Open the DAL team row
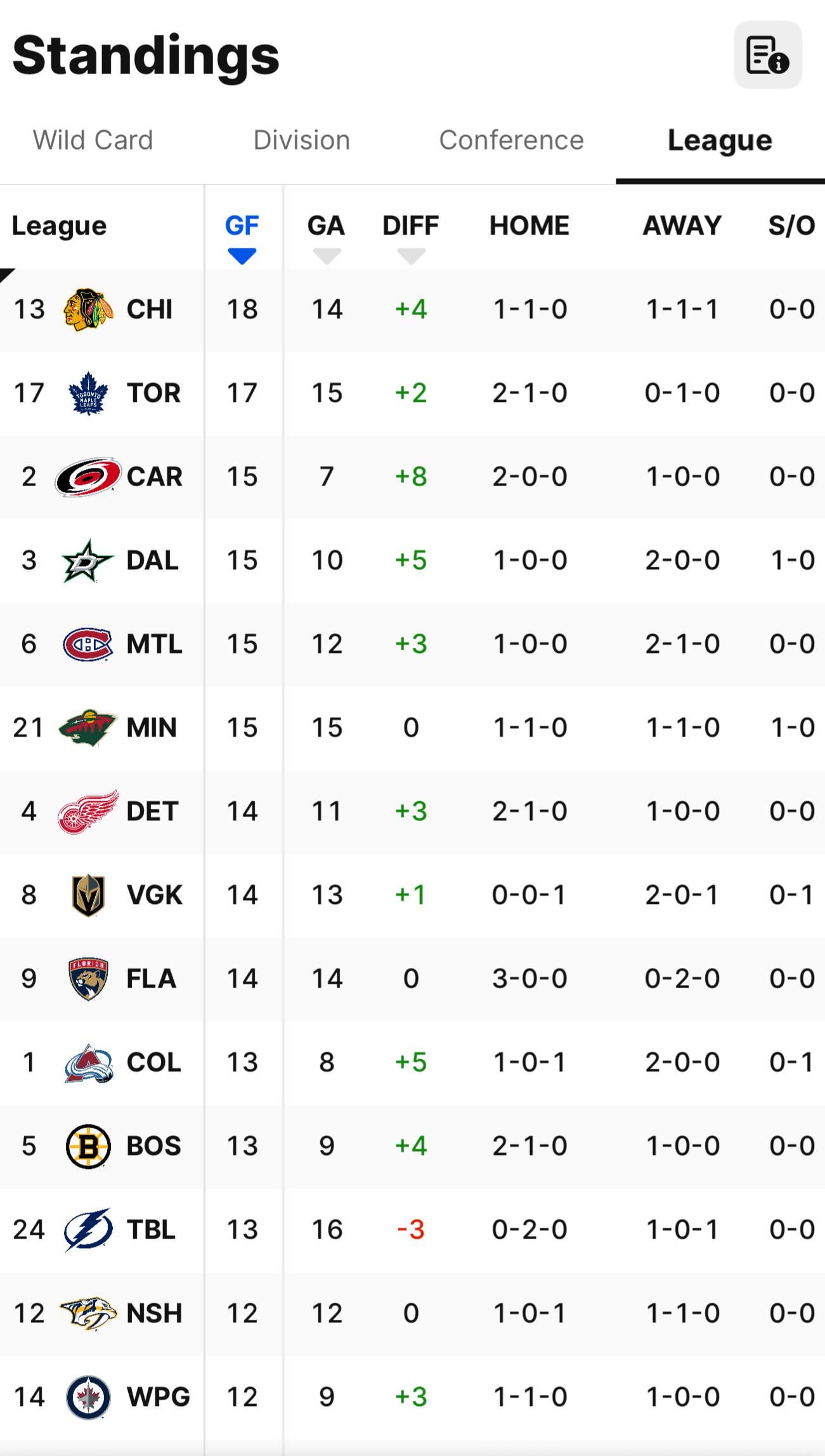The height and width of the screenshot is (1456, 825). (x=152, y=560)
